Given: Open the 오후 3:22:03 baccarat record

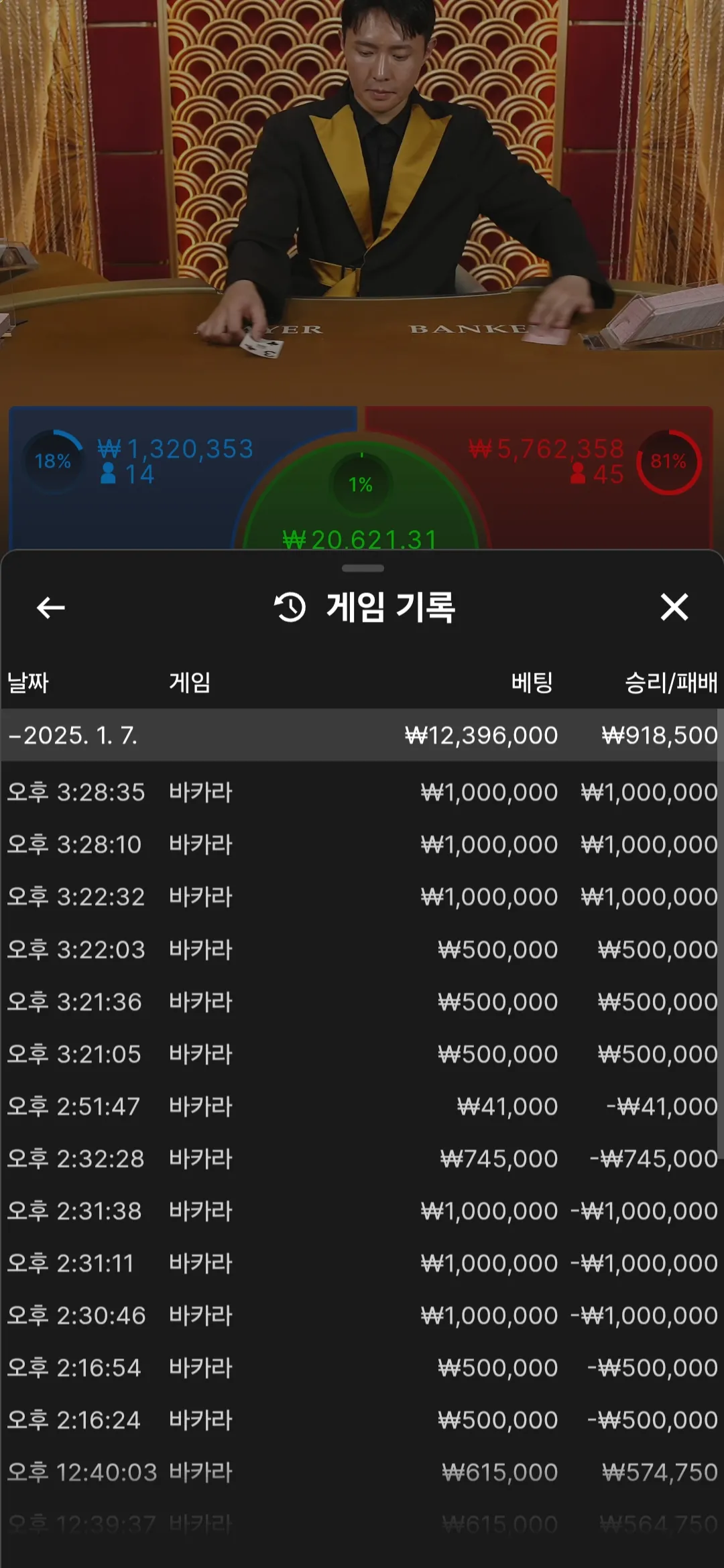Looking at the screenshot, I should [362, 950].
